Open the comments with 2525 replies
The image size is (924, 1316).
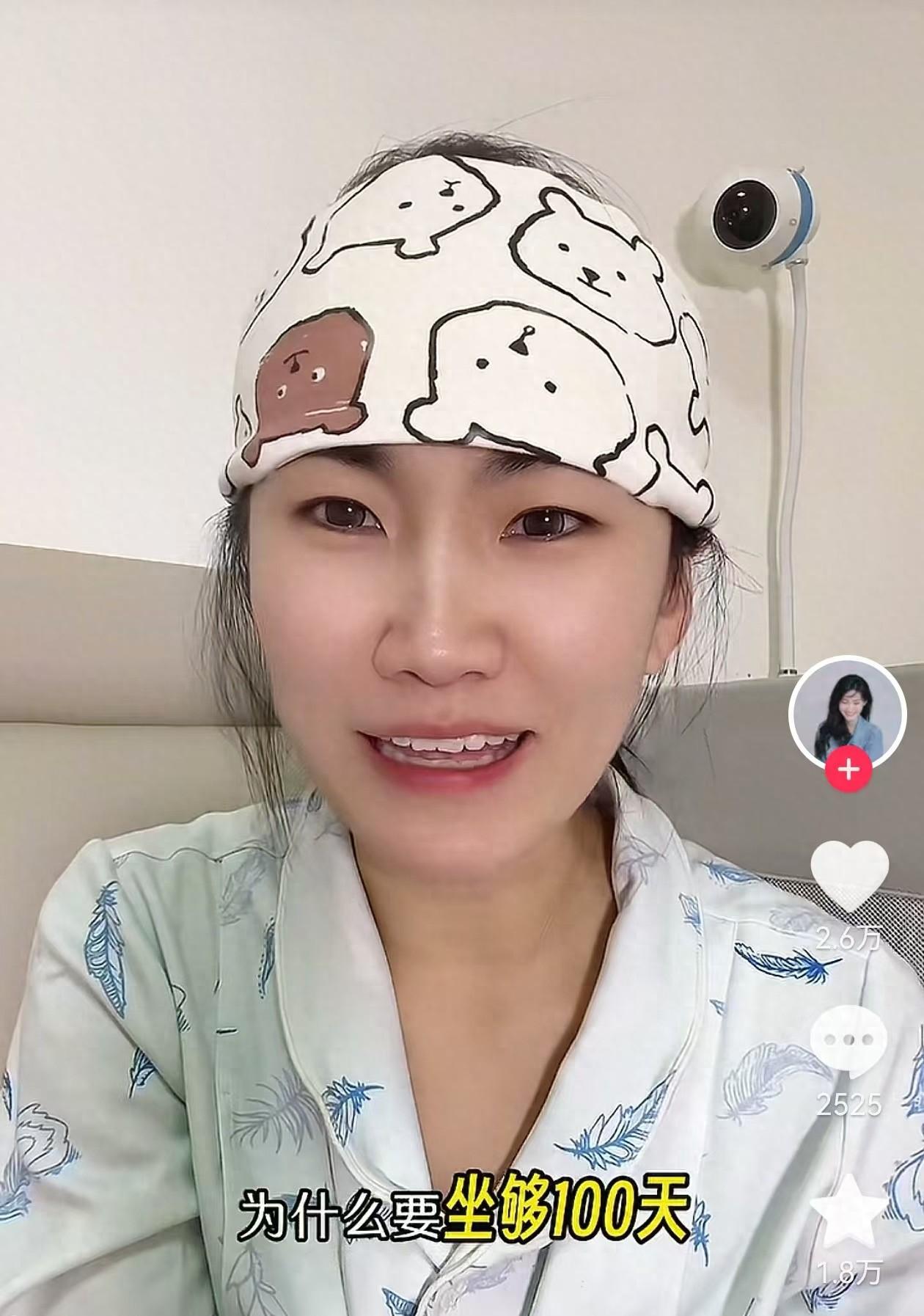(848, 1040)
